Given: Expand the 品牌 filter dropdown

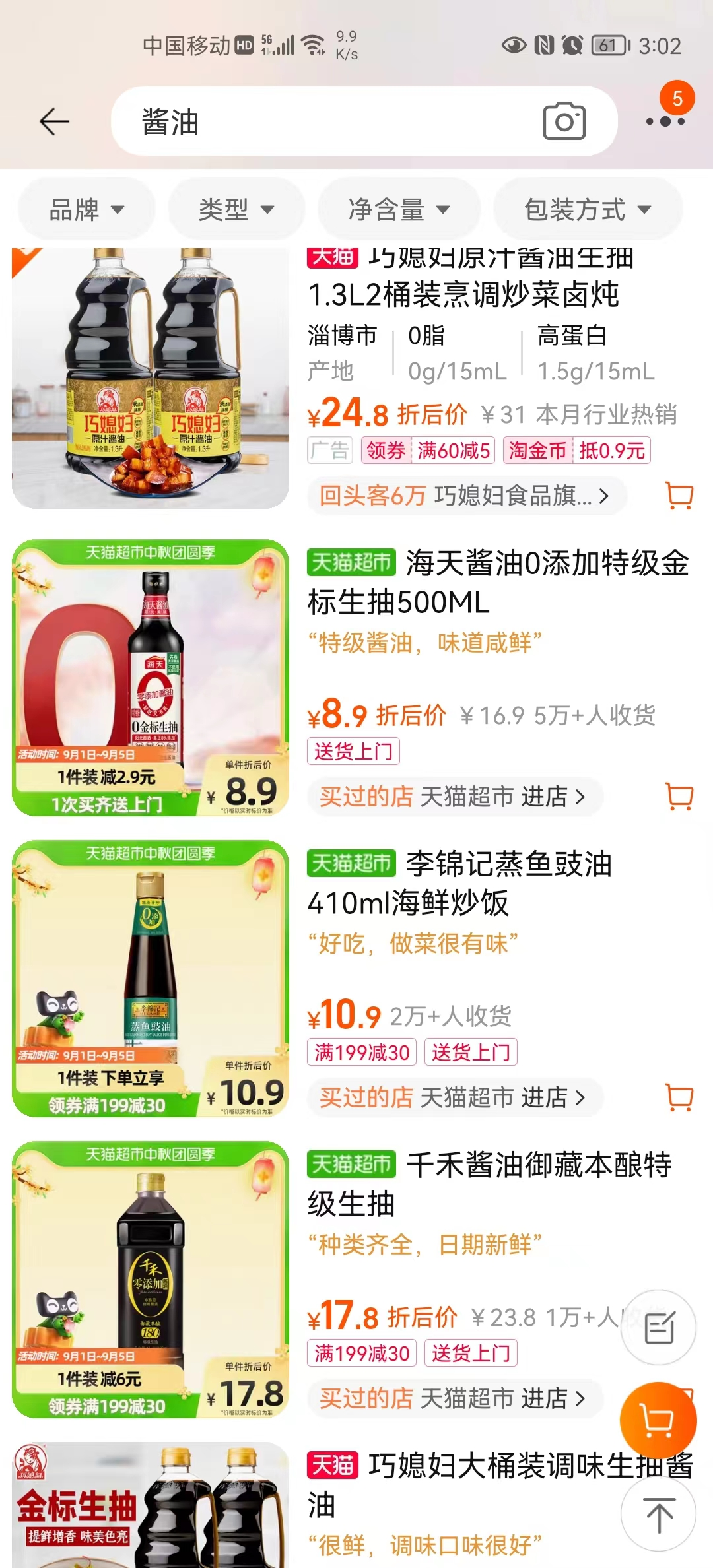Looking at the screenshot, I should (x=86, y=210).
